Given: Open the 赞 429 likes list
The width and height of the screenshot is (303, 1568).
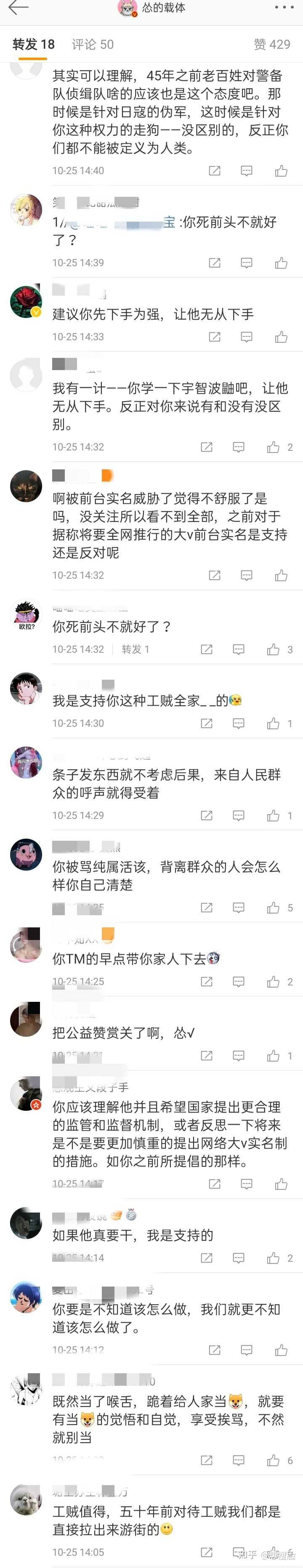Looking at the screenshot, I should coord(272,45).
